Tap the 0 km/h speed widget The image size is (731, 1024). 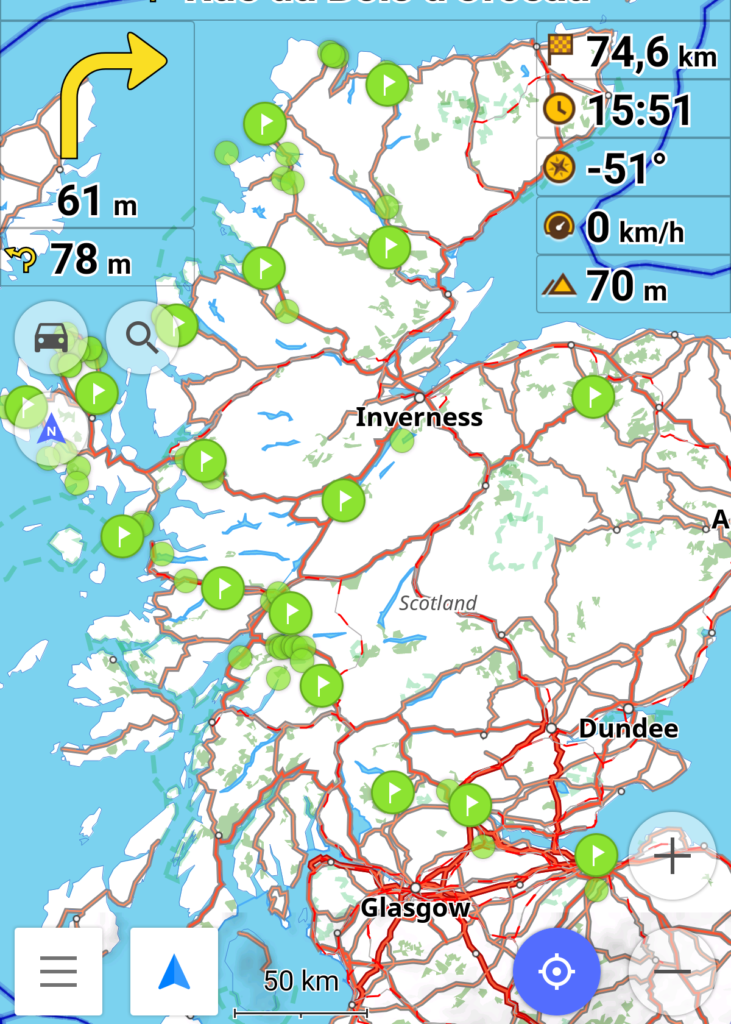[x=633, y=226]
